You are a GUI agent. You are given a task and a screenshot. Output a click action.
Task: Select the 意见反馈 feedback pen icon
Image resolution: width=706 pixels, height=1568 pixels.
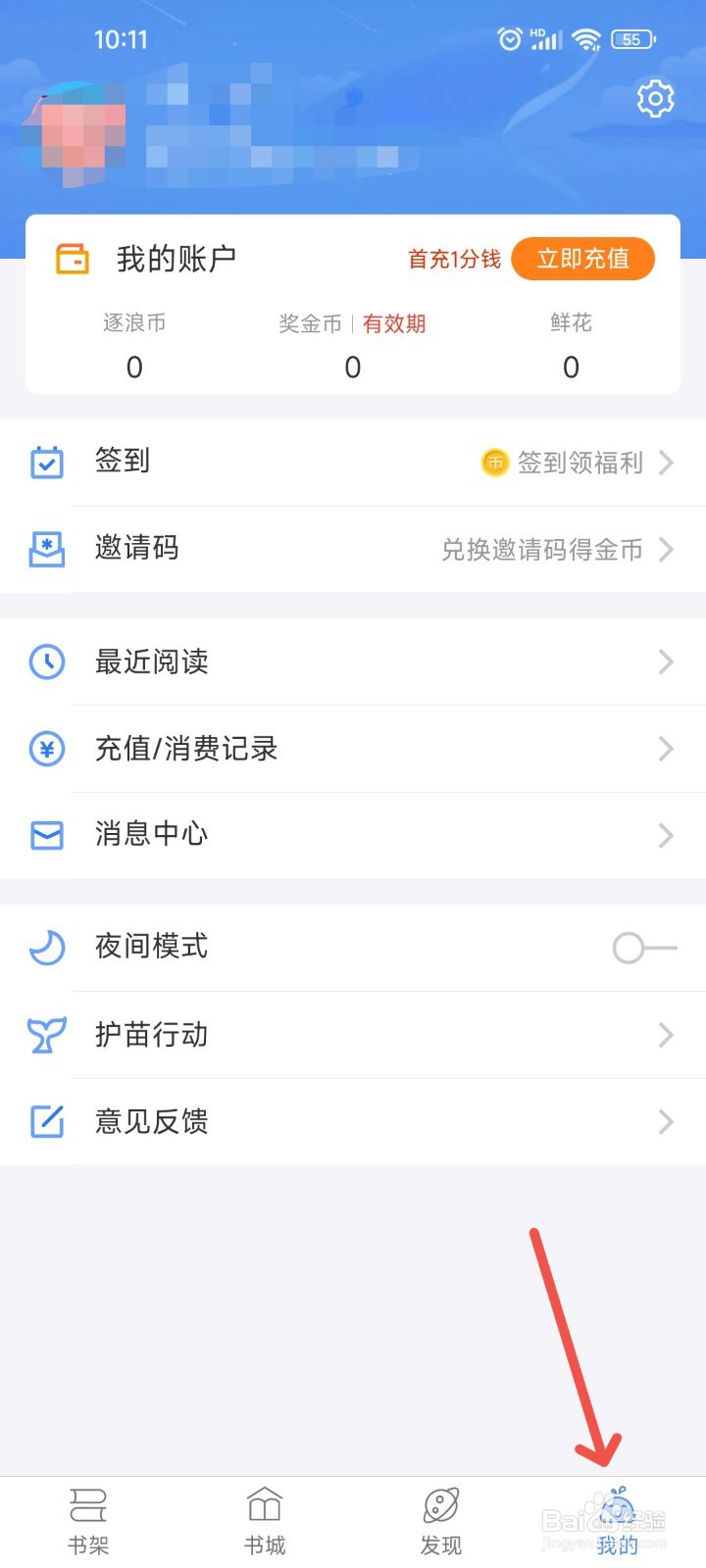point(45,1121)
